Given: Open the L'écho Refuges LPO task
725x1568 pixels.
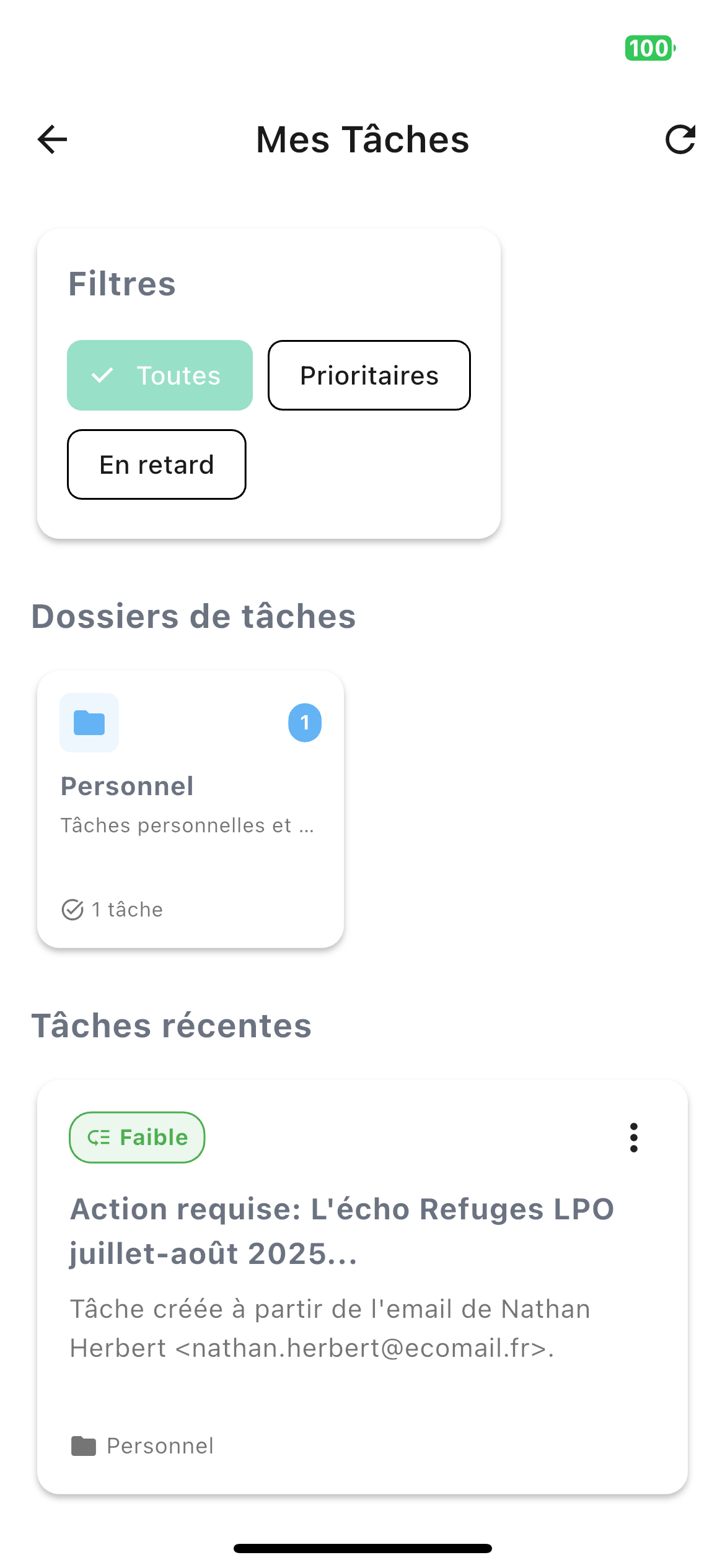Looking at the screenshot, I should [x=341, y=1232].
